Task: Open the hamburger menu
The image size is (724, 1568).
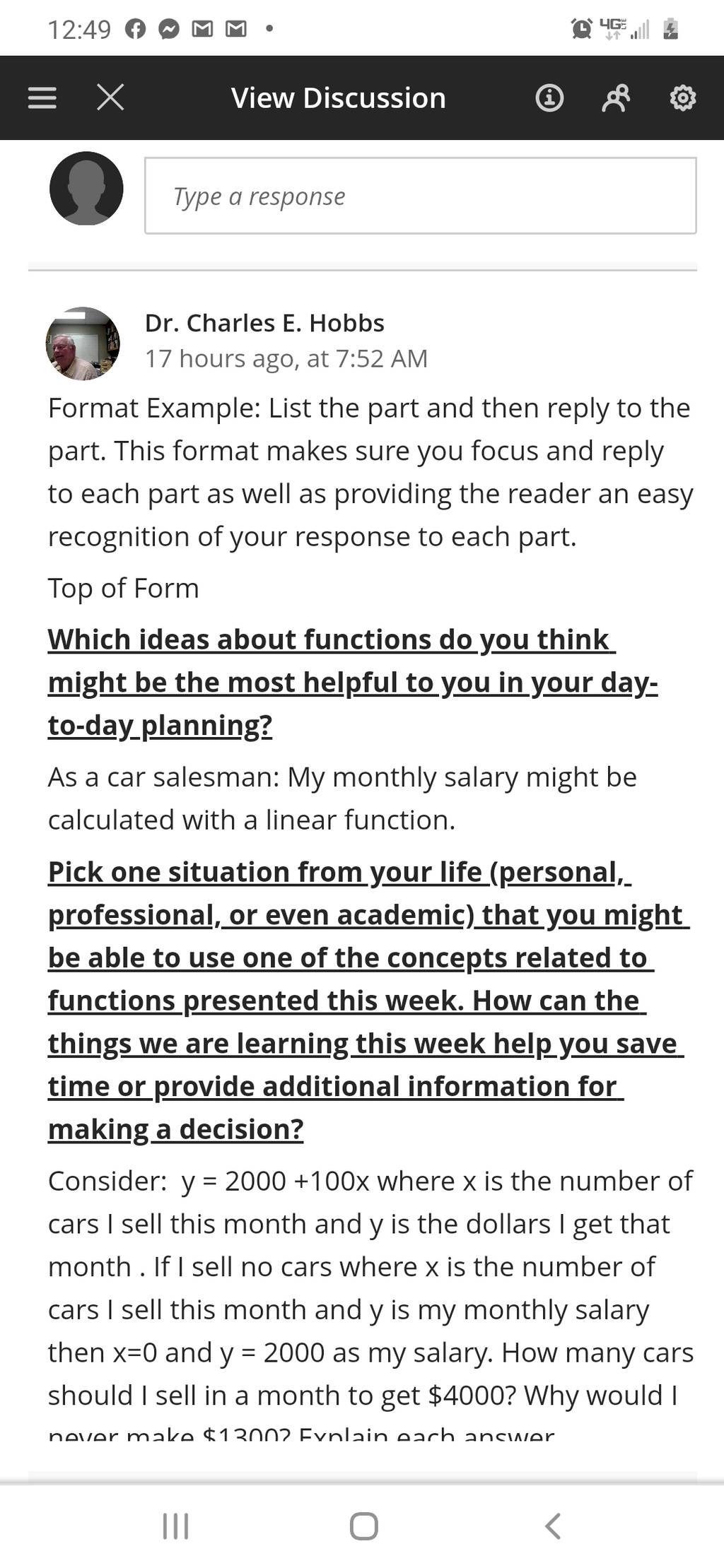Action: click(42, 98)
